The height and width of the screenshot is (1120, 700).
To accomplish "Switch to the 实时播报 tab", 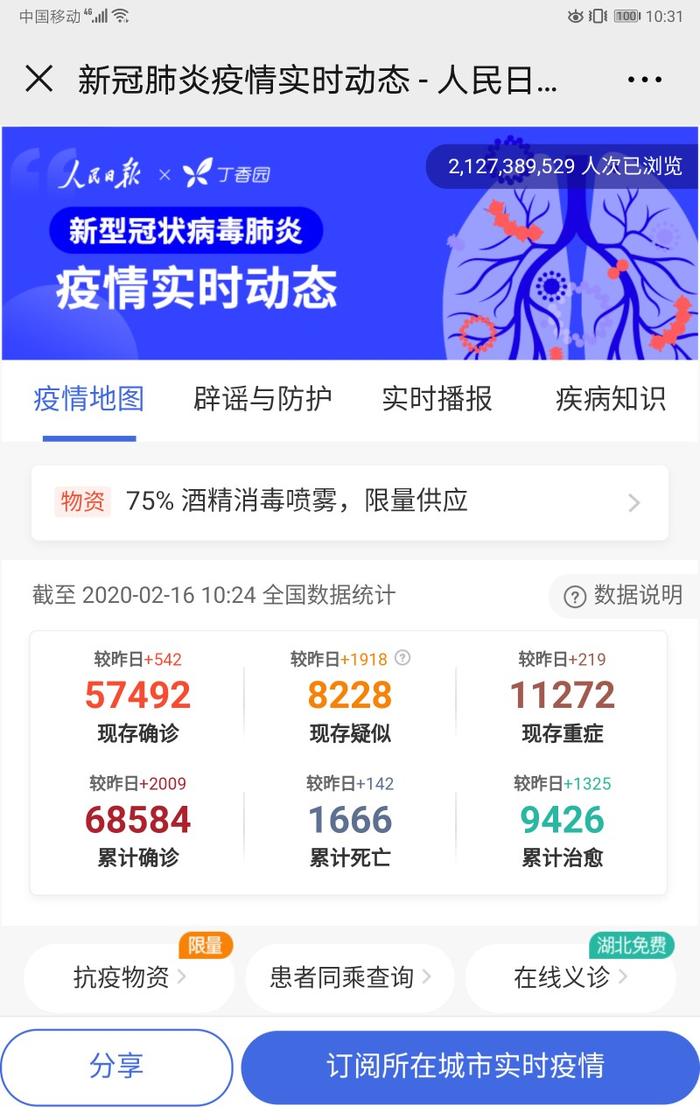I will [x=436, y=399].
